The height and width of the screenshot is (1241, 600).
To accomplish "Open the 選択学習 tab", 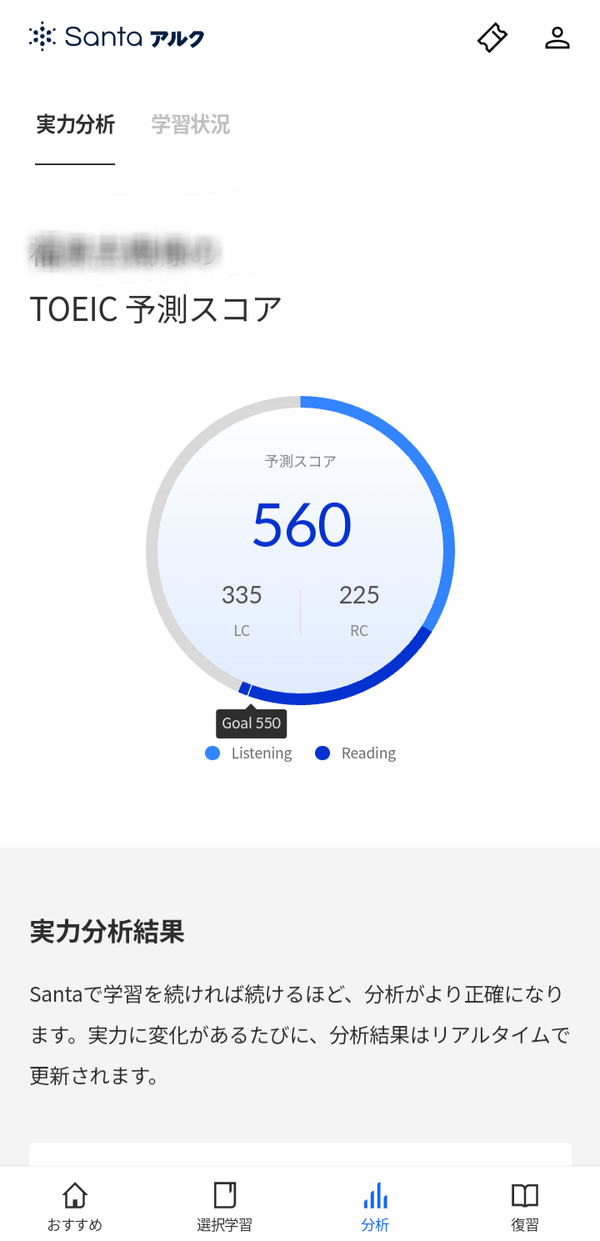I will point(225,1205).
